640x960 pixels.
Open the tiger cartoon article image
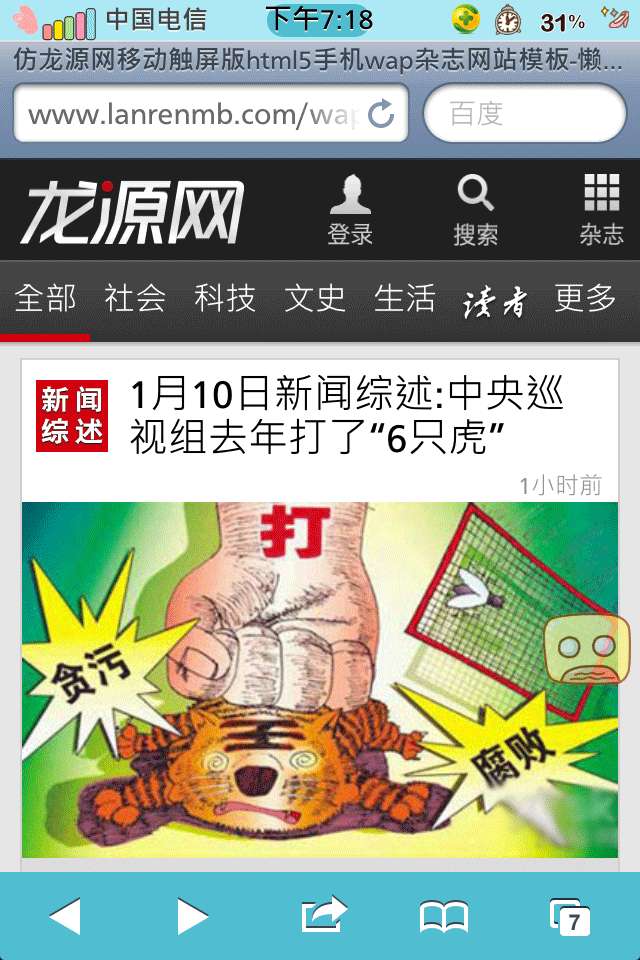[x=320, y=680]
